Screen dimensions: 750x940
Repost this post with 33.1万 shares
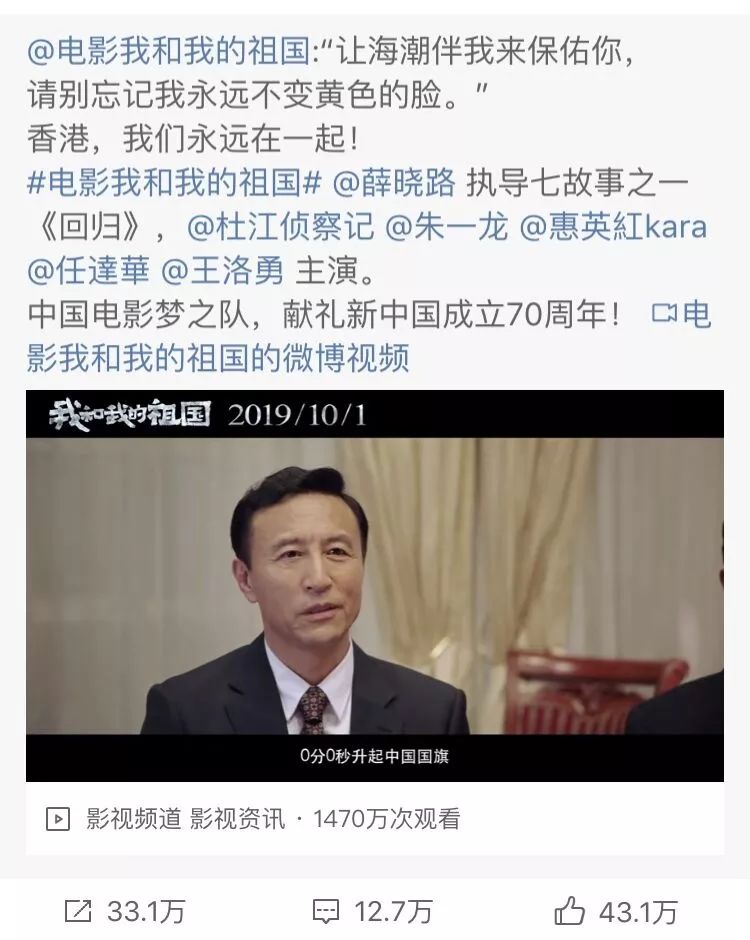tap(125, 911)
